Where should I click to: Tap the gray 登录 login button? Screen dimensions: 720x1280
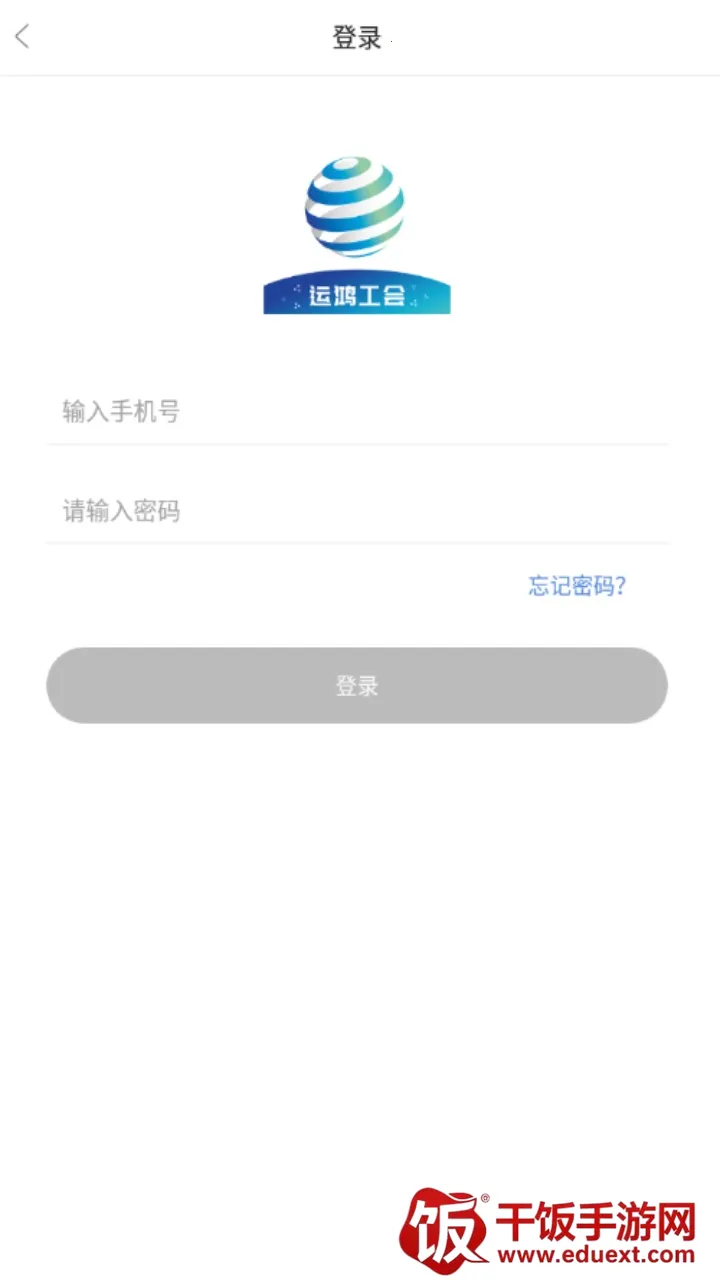(357, 686)
